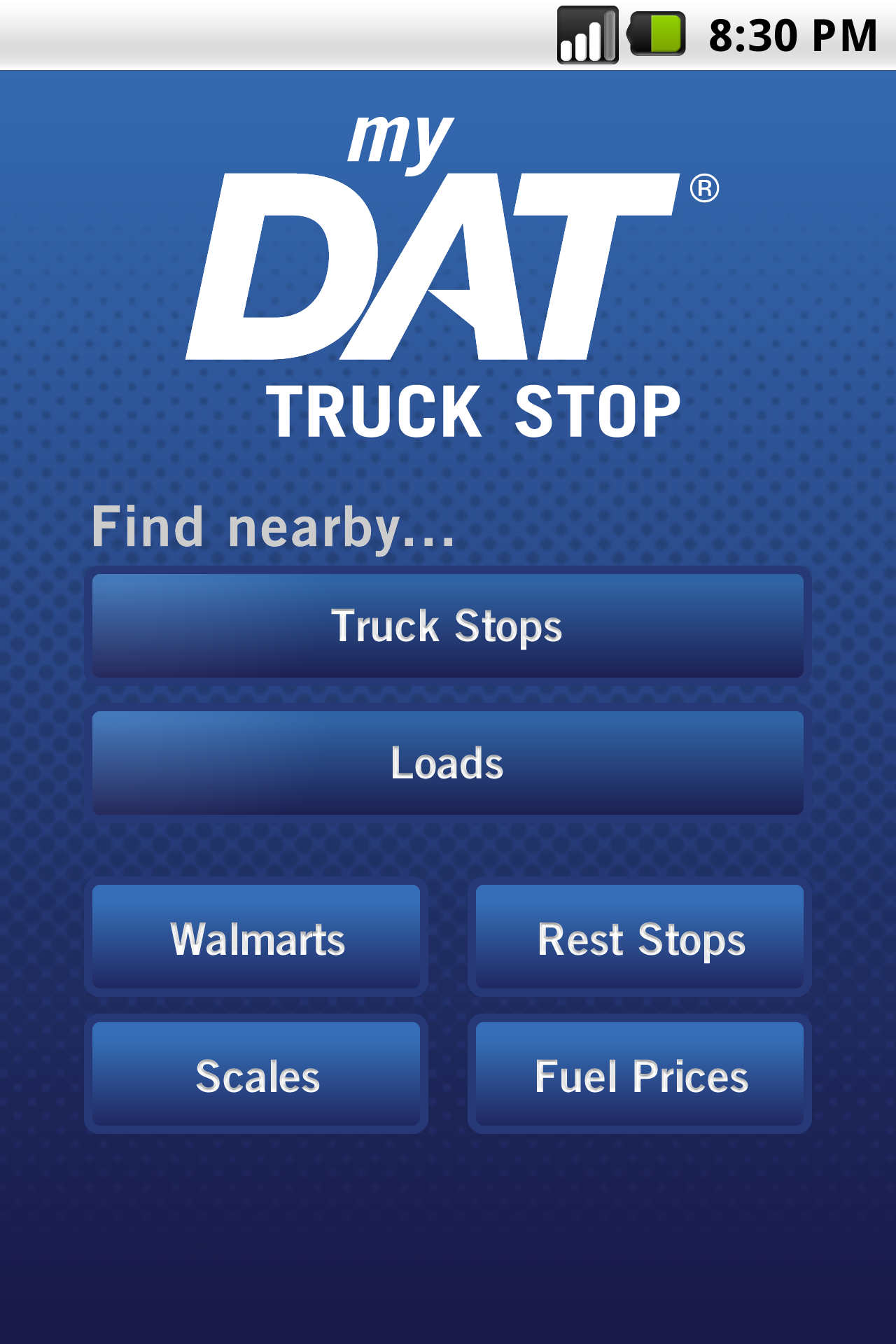
Task: Select the Walmarts button
Action: (256, 937)
